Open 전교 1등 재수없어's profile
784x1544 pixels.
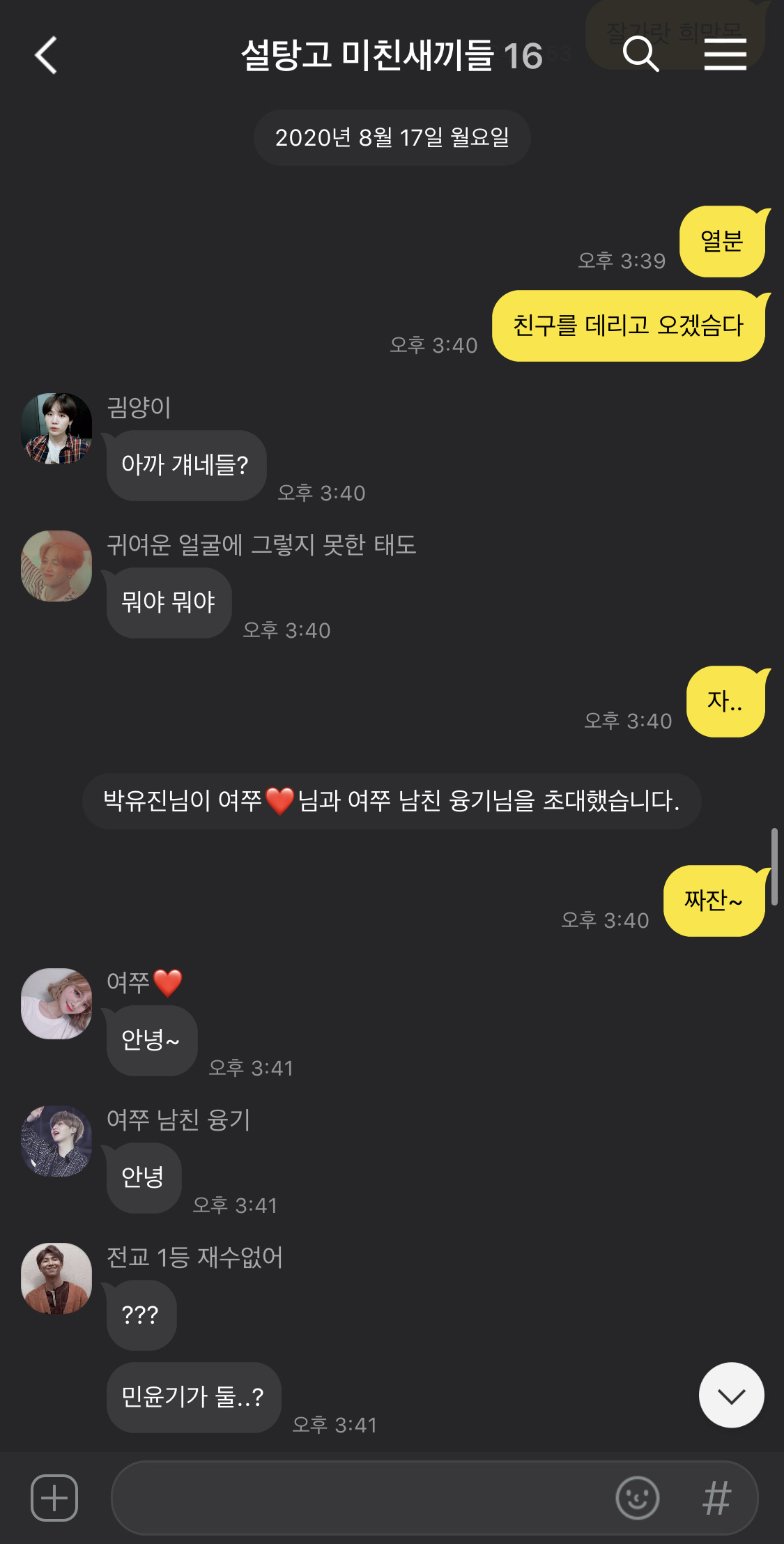pos(57,1278)
